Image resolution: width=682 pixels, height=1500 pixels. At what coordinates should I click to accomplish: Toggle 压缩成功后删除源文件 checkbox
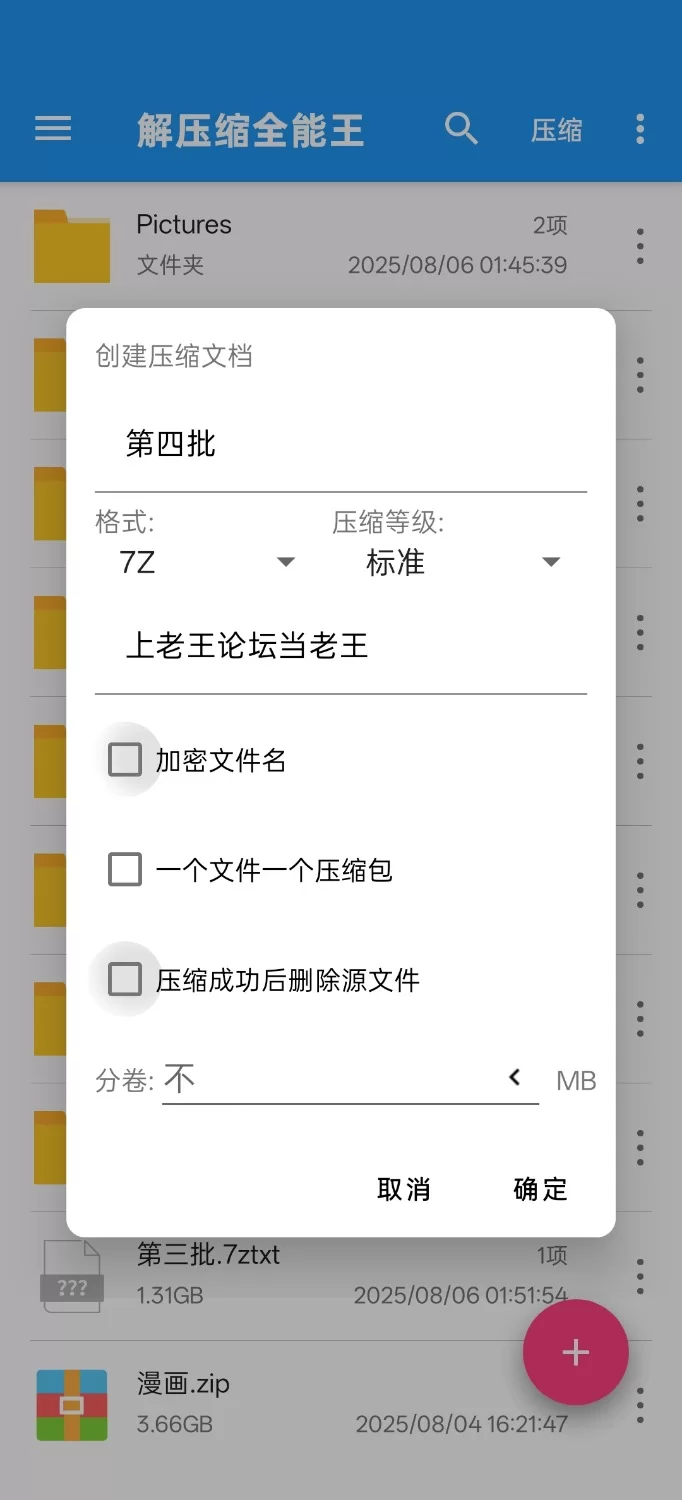tap(125, 979)
